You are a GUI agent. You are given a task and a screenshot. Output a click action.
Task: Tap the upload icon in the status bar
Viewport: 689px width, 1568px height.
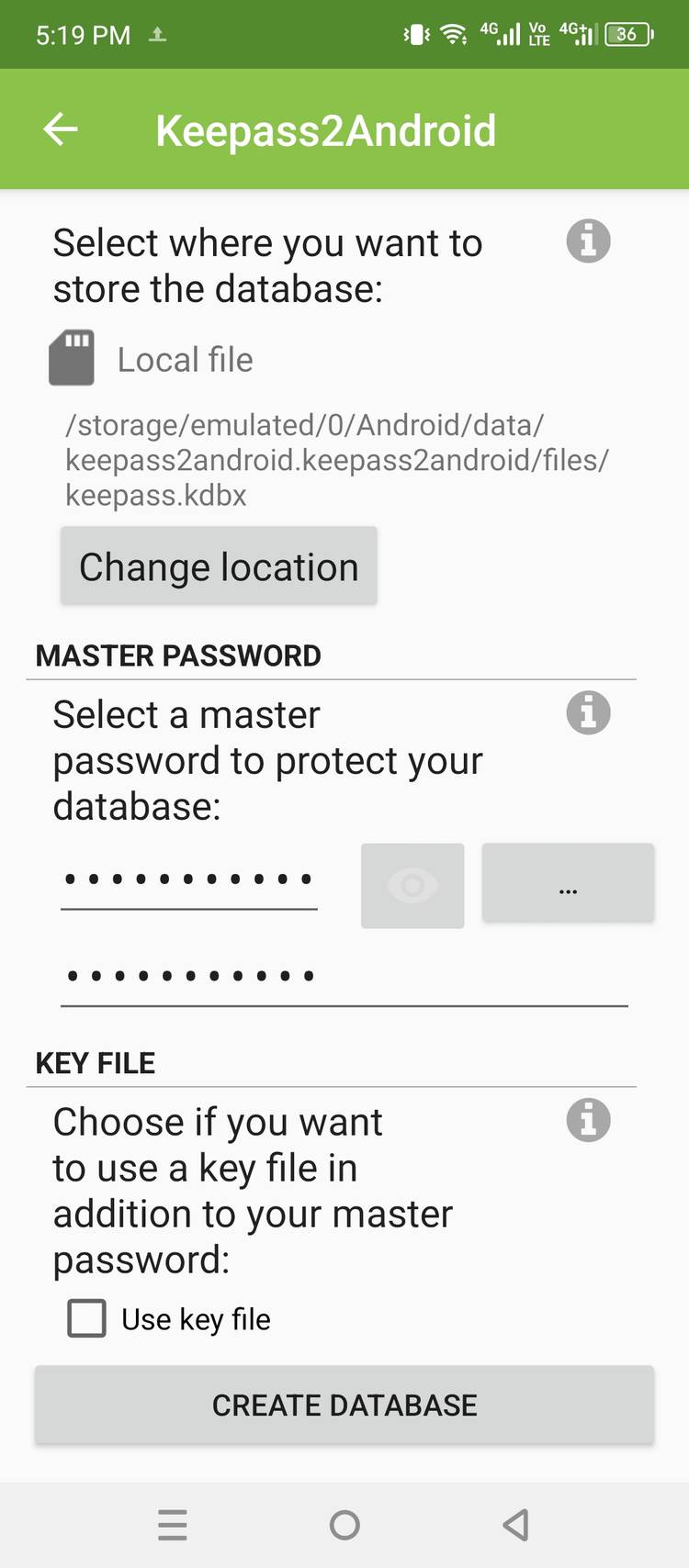coord(156,33)
